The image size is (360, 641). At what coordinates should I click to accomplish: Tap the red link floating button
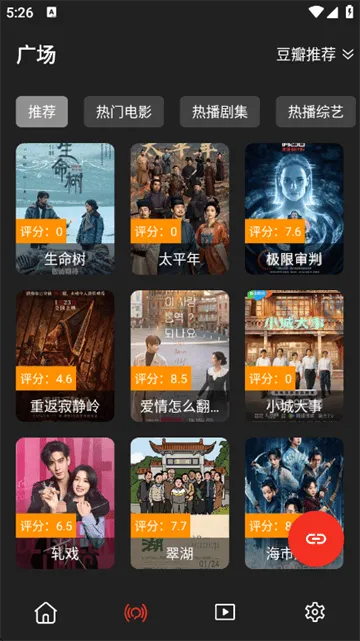coord(316,539)
